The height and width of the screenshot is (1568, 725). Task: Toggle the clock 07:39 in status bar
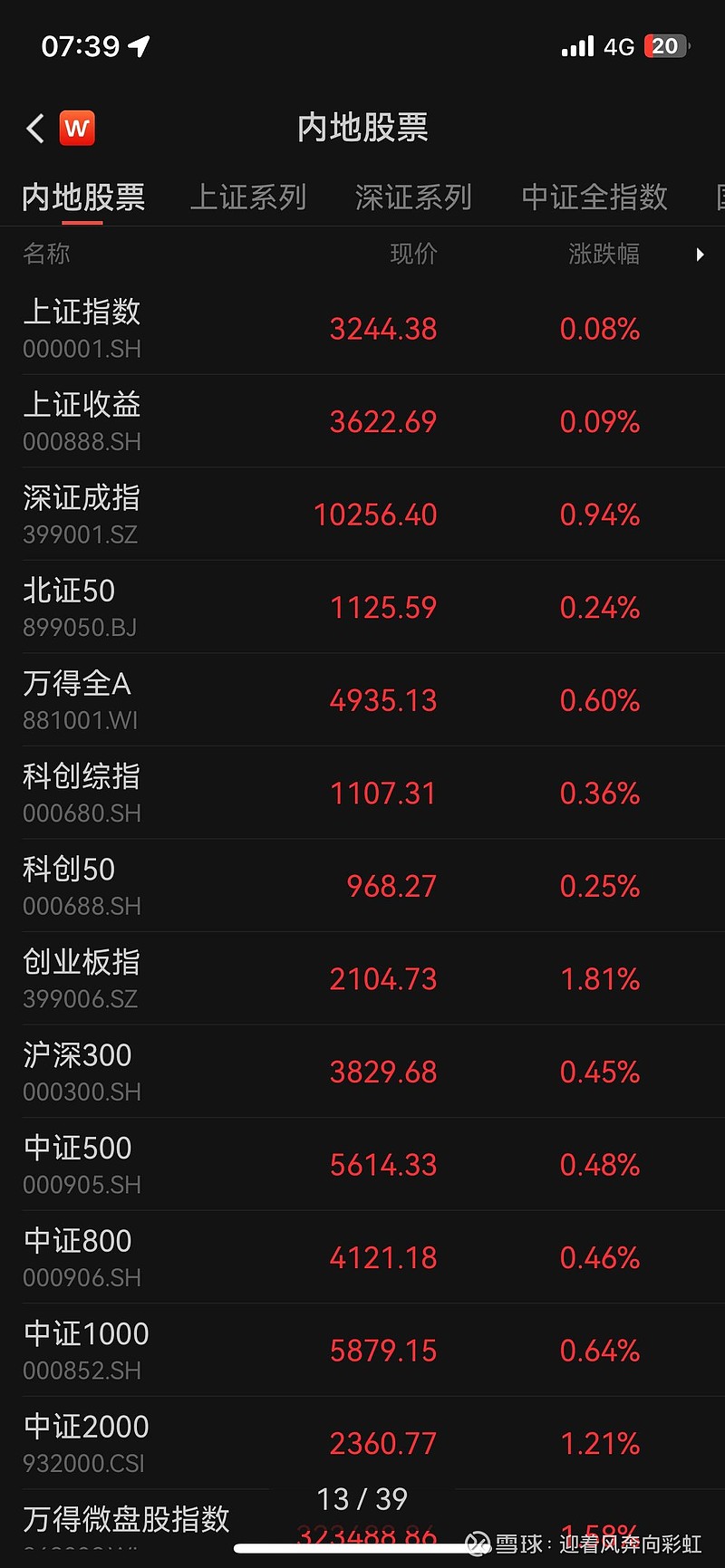pos(82,45)
